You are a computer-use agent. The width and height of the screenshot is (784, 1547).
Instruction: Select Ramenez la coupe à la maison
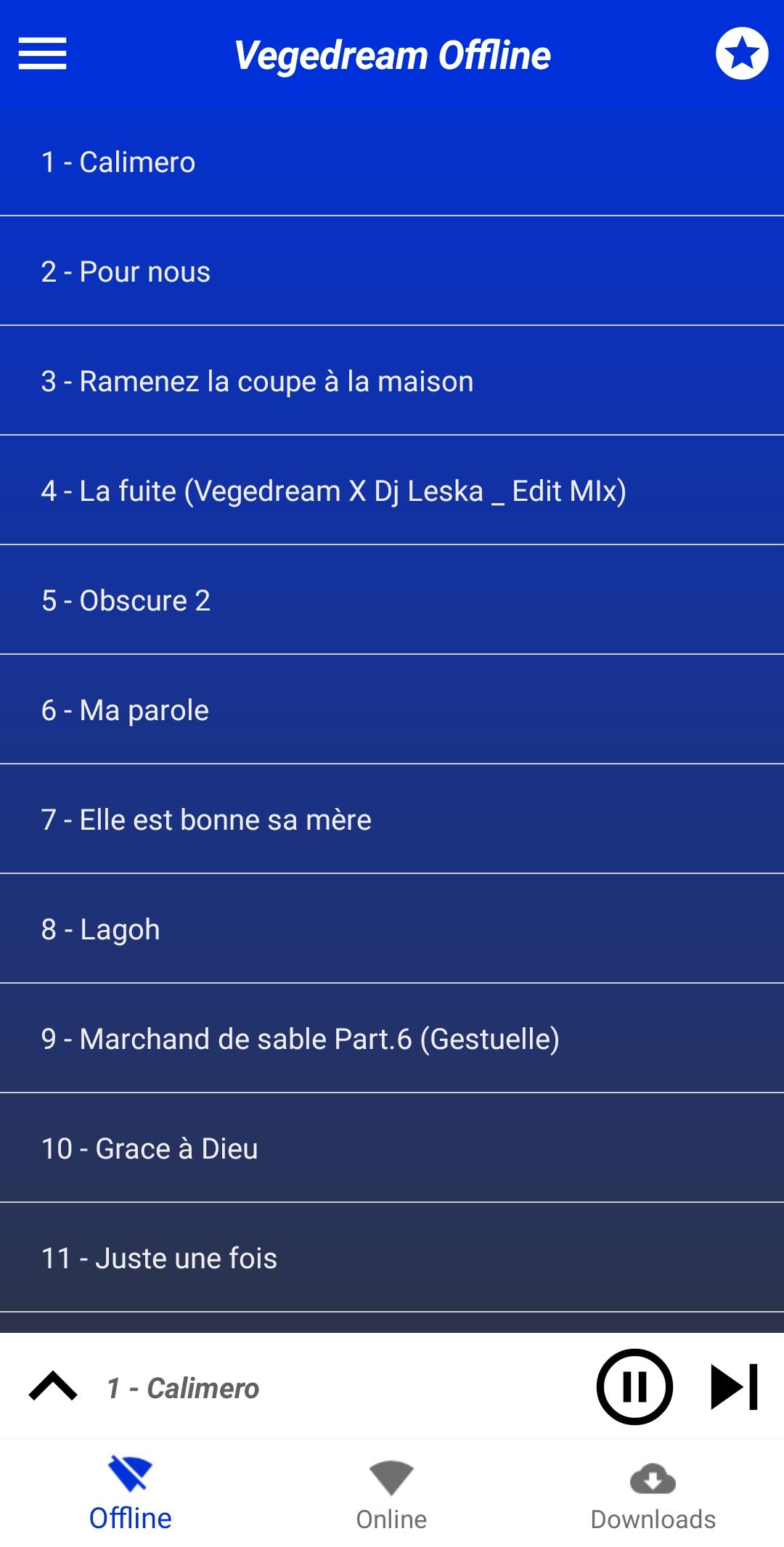tap(392, 381)
